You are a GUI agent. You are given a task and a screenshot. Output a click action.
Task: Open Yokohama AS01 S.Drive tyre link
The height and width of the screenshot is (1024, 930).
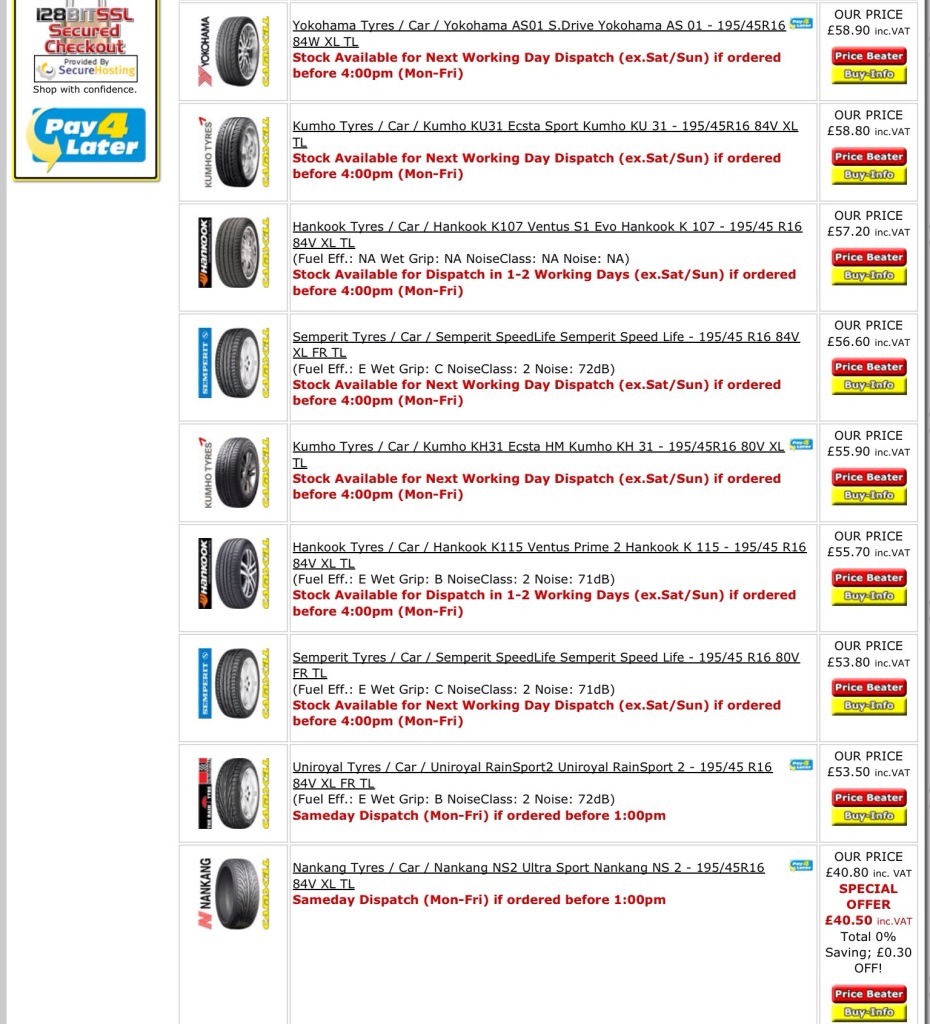pyautogui.click(x=538, y=26)
